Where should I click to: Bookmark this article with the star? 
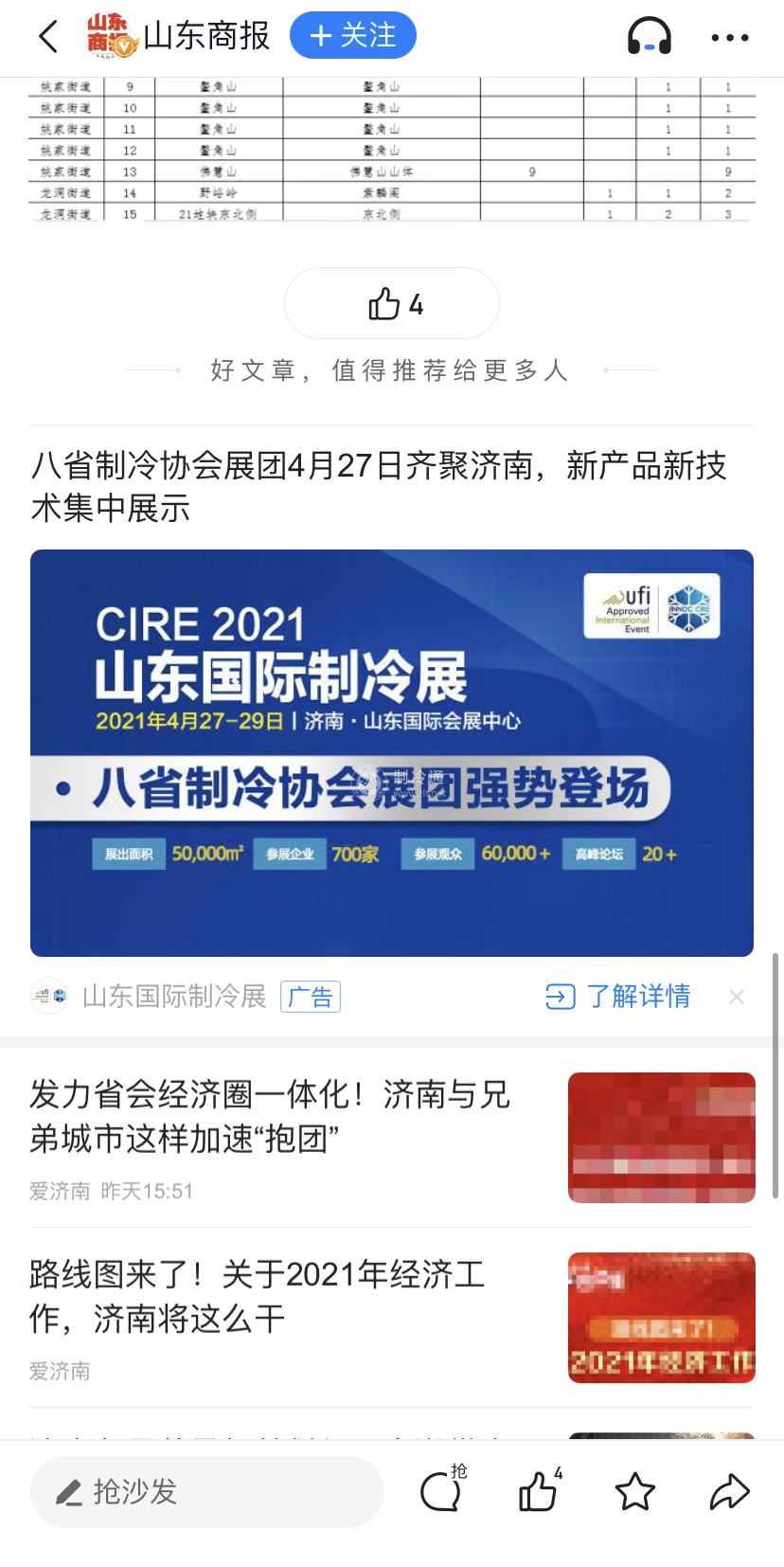pyautogui.click(x=635, y=1492)
